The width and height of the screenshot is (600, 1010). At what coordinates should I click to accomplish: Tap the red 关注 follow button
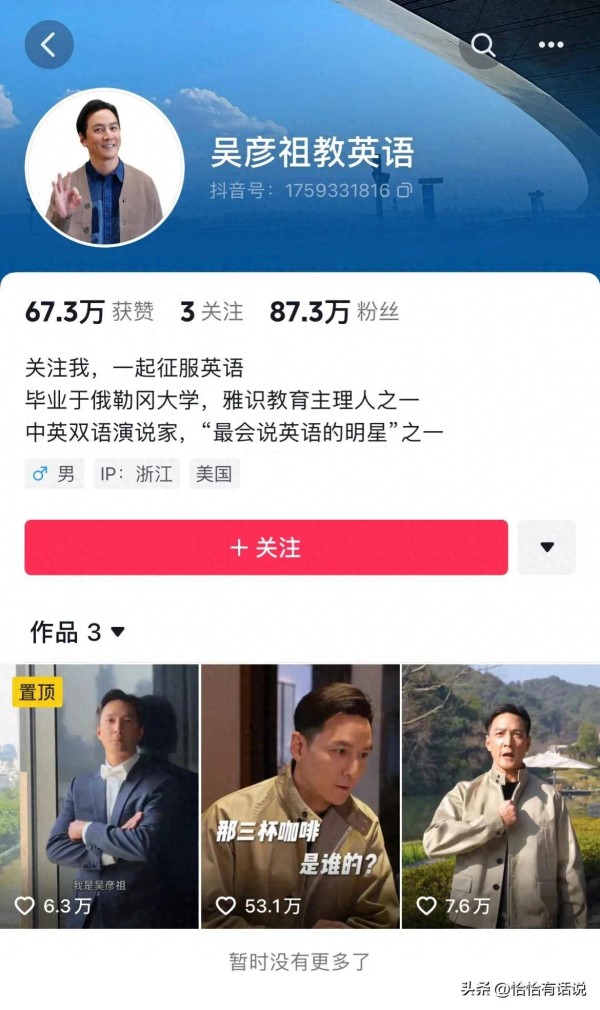click(266, 547)
